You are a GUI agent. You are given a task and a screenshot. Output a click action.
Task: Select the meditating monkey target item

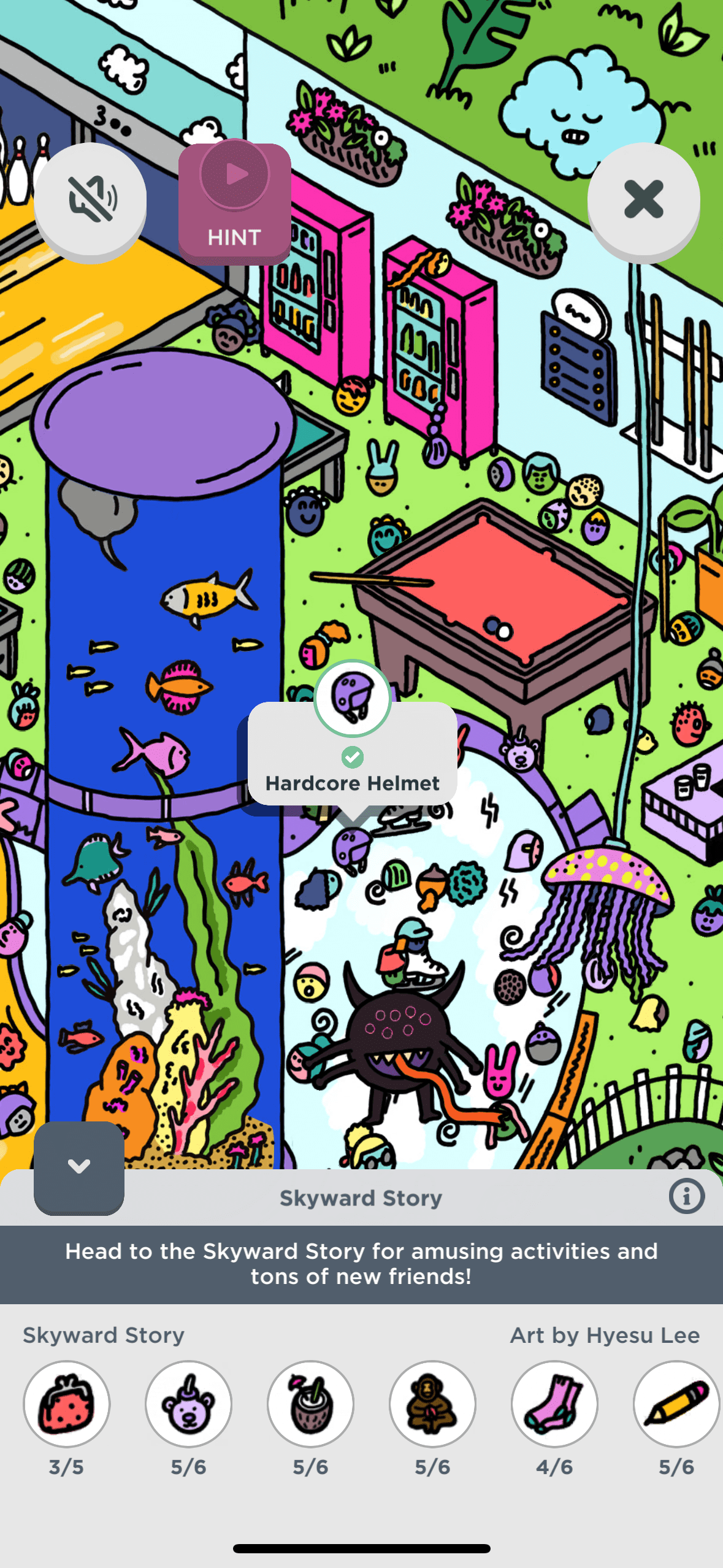432,1404
